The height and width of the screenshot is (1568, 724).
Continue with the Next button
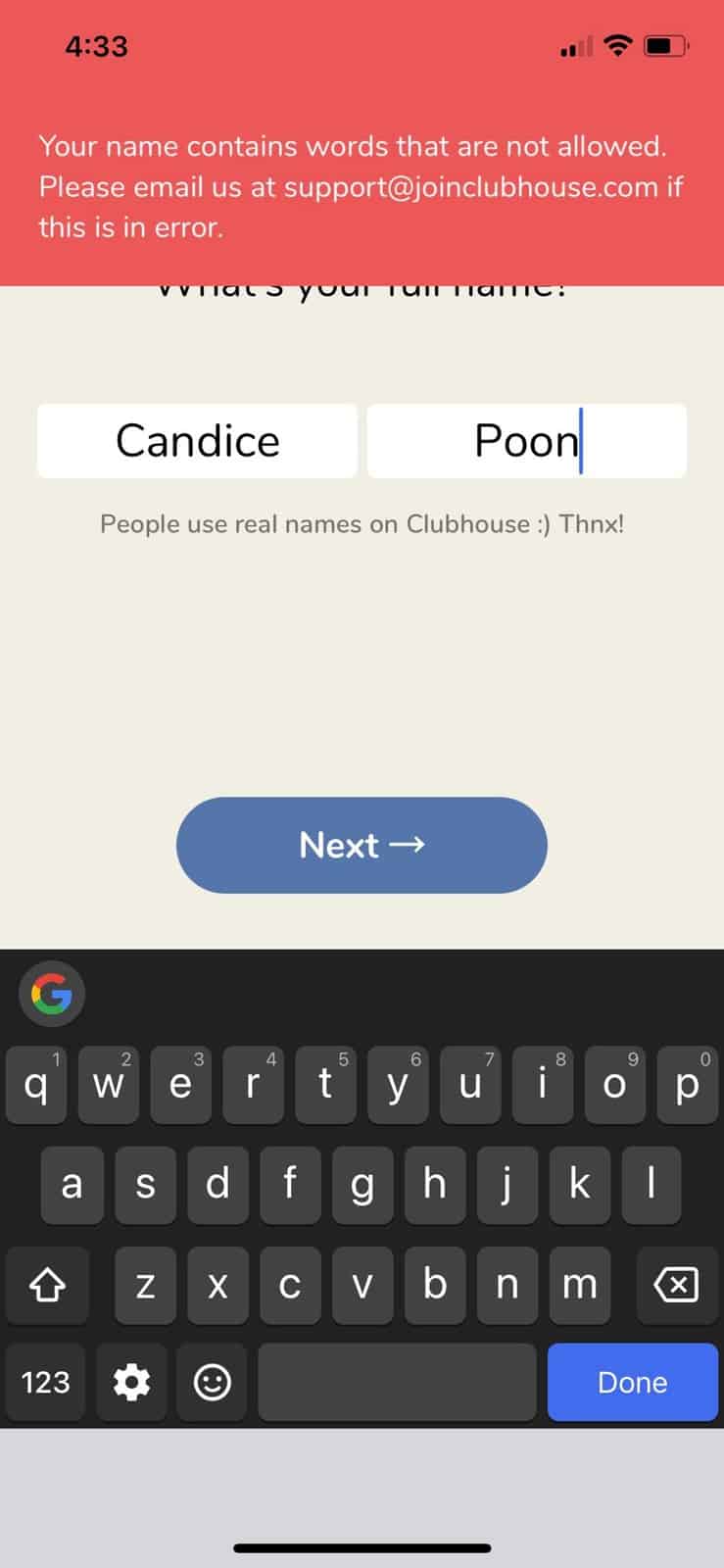pos(362,845)
